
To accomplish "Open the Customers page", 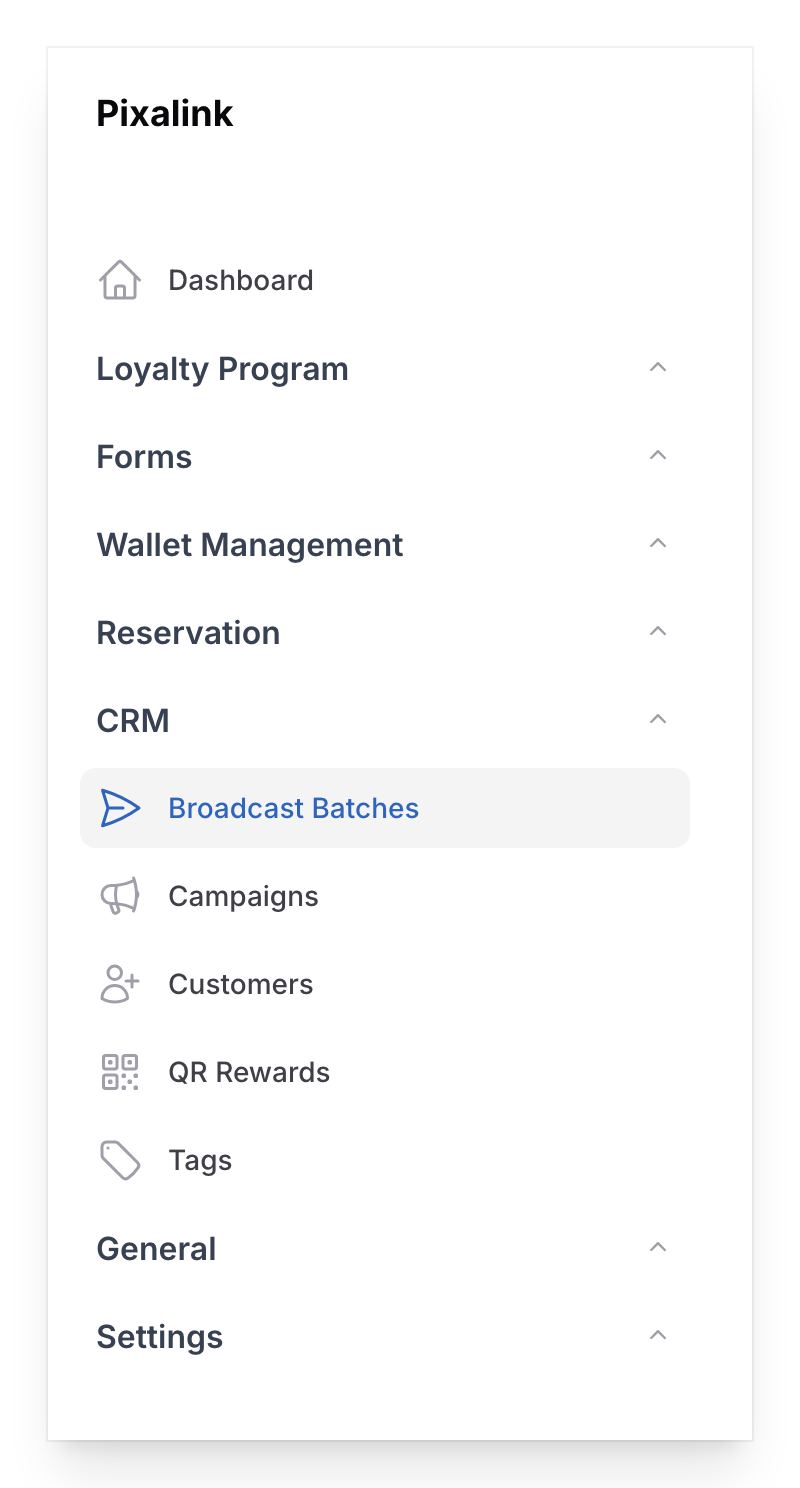I will (x=240, y=984).
